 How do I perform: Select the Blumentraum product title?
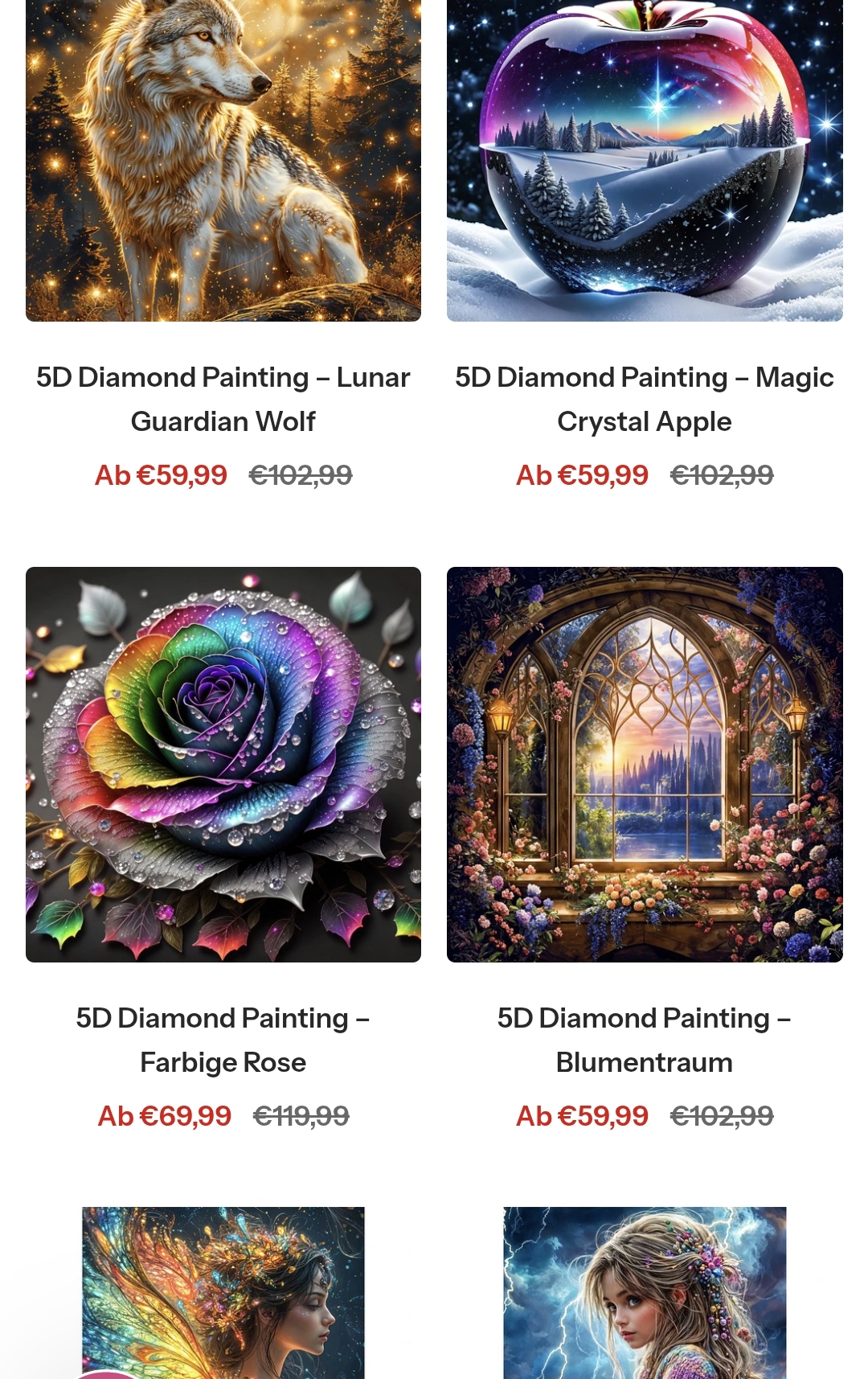[x=645, y=1040]
